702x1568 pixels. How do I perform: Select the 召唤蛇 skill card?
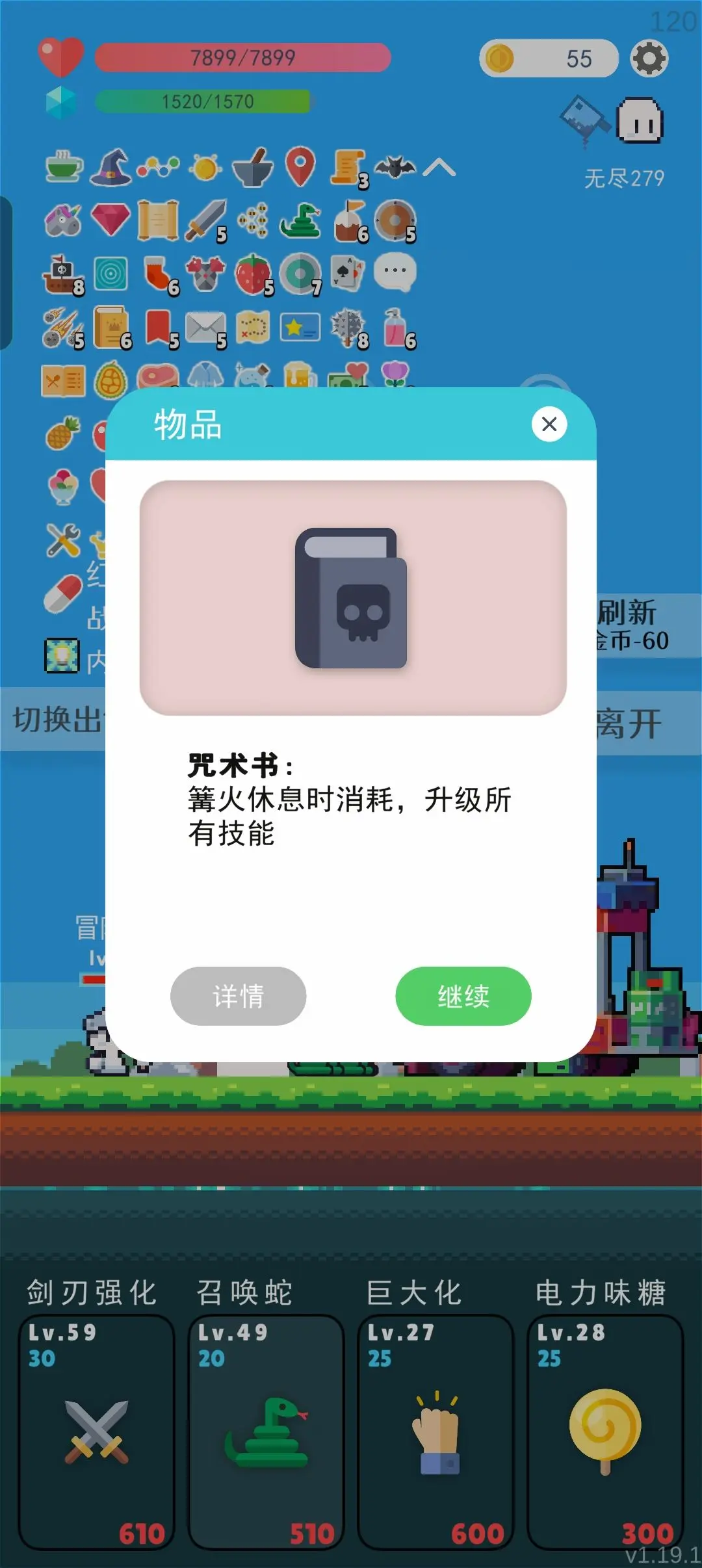tap(266, 1430)
